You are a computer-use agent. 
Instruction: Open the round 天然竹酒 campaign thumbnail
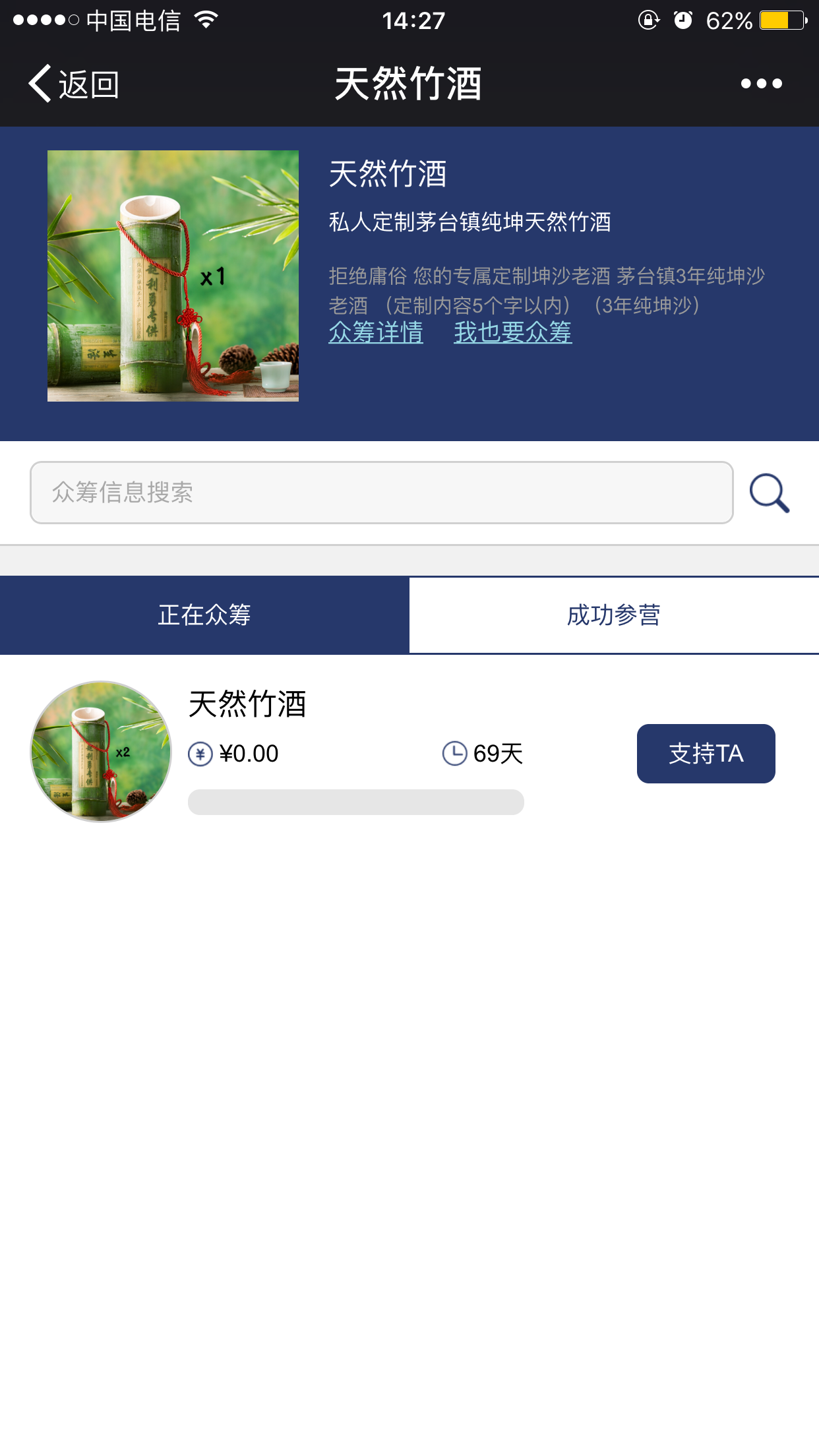(101, 752)
